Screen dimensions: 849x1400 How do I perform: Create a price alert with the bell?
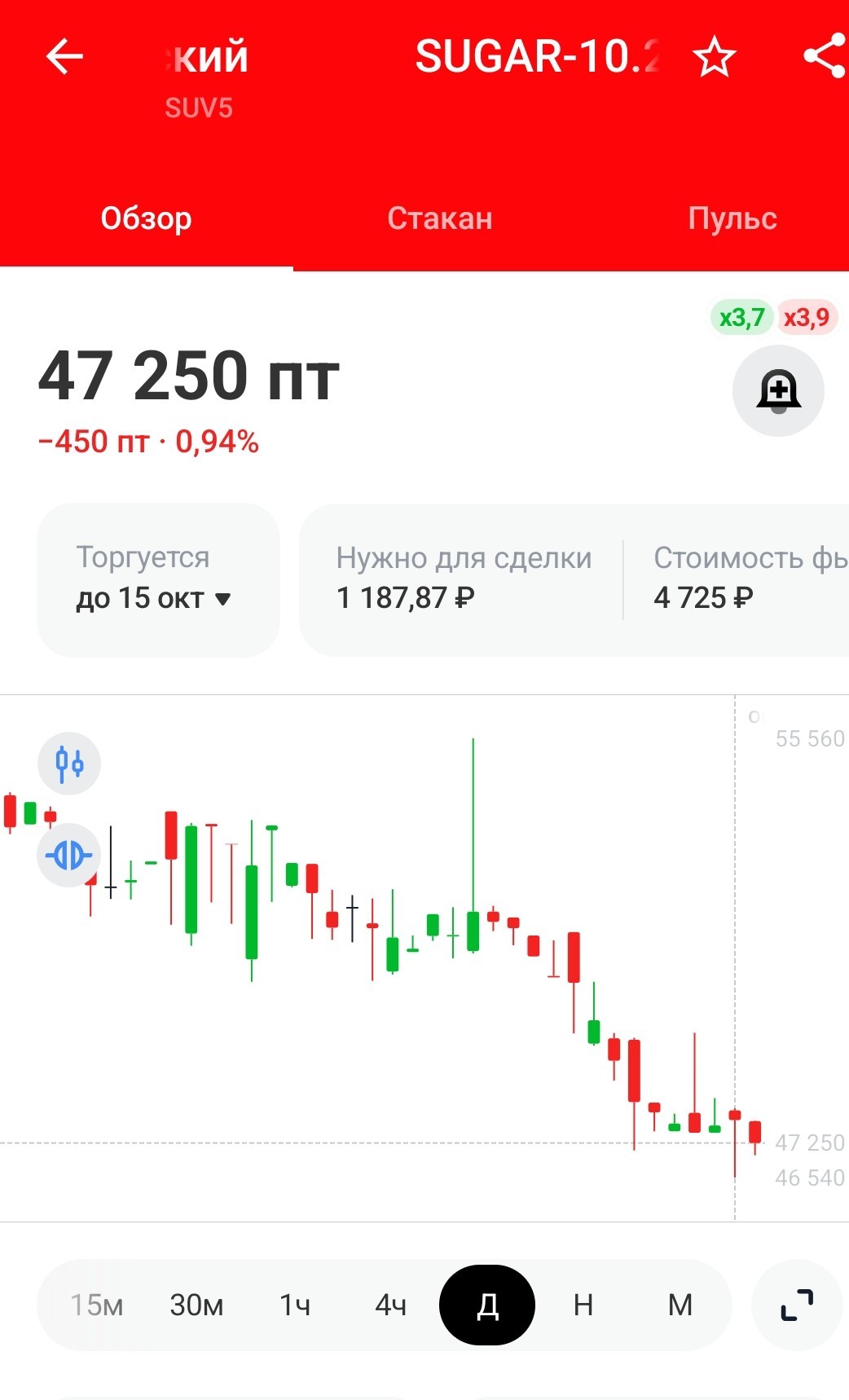[x=778, y=391]
